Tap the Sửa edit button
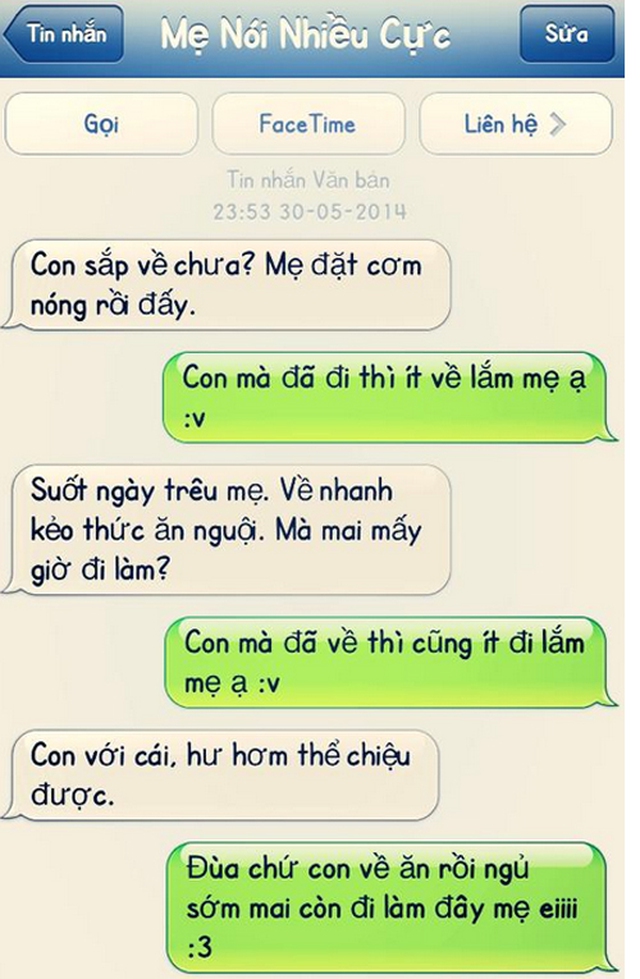Screen dimensions: 640x979 click(566, 34)
